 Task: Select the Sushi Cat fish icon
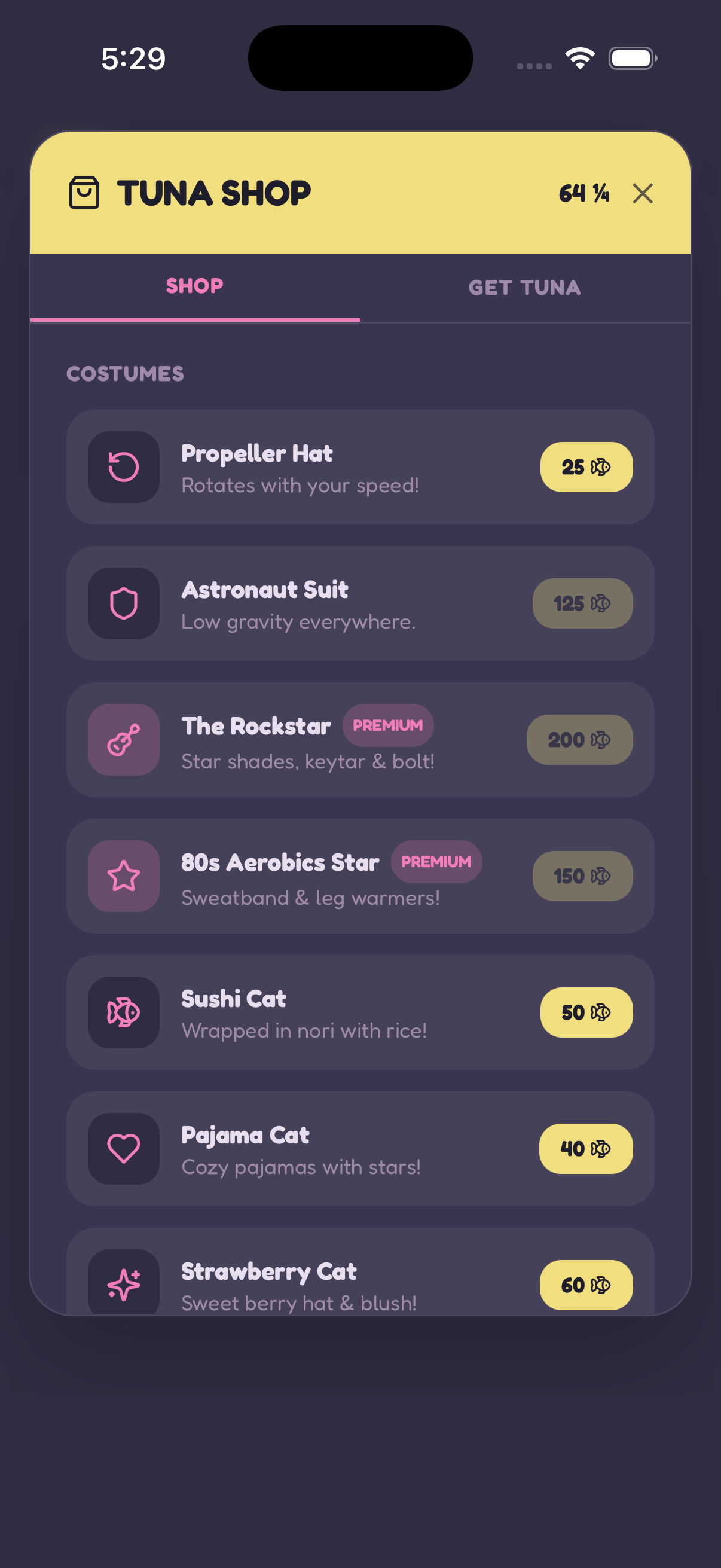[124, 1013]
